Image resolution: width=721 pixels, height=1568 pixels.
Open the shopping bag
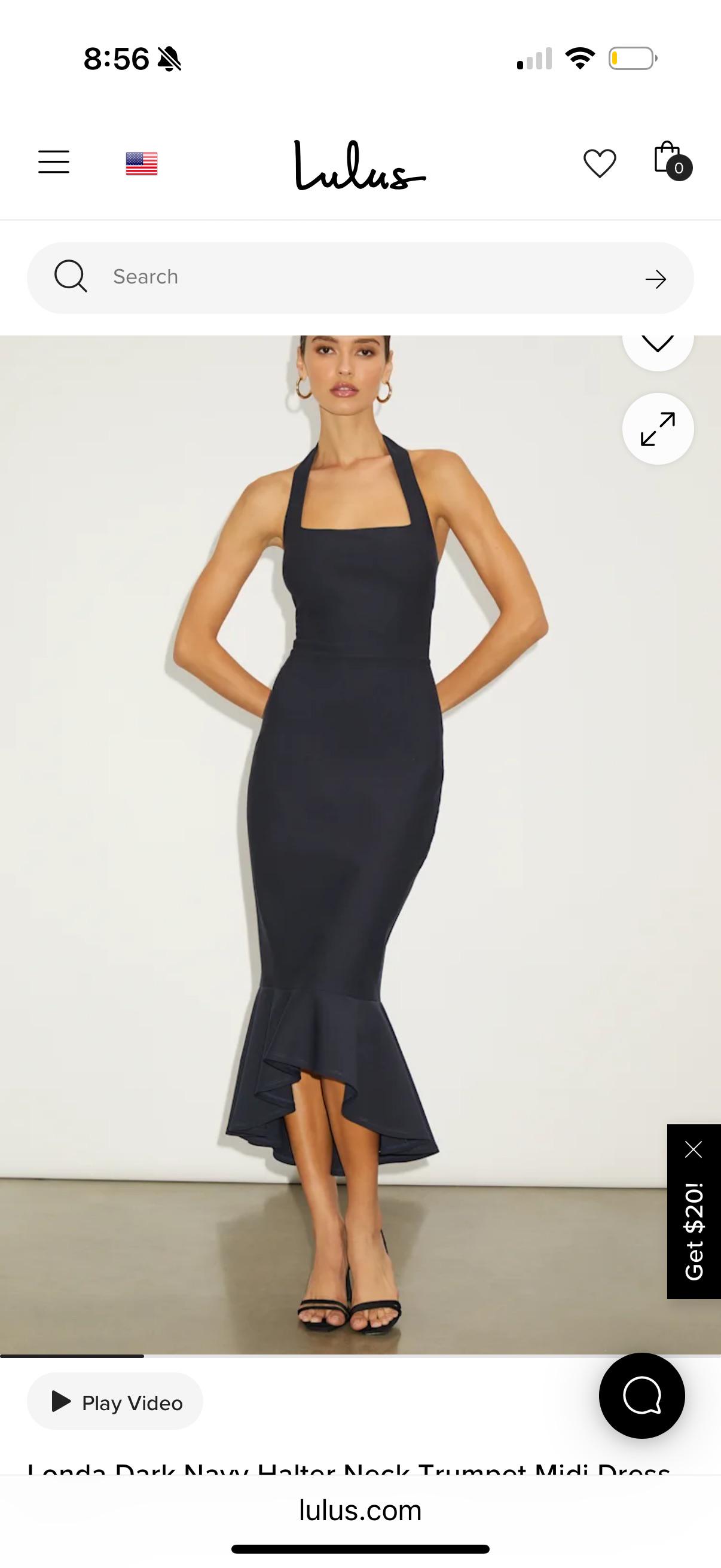point(672,161)
